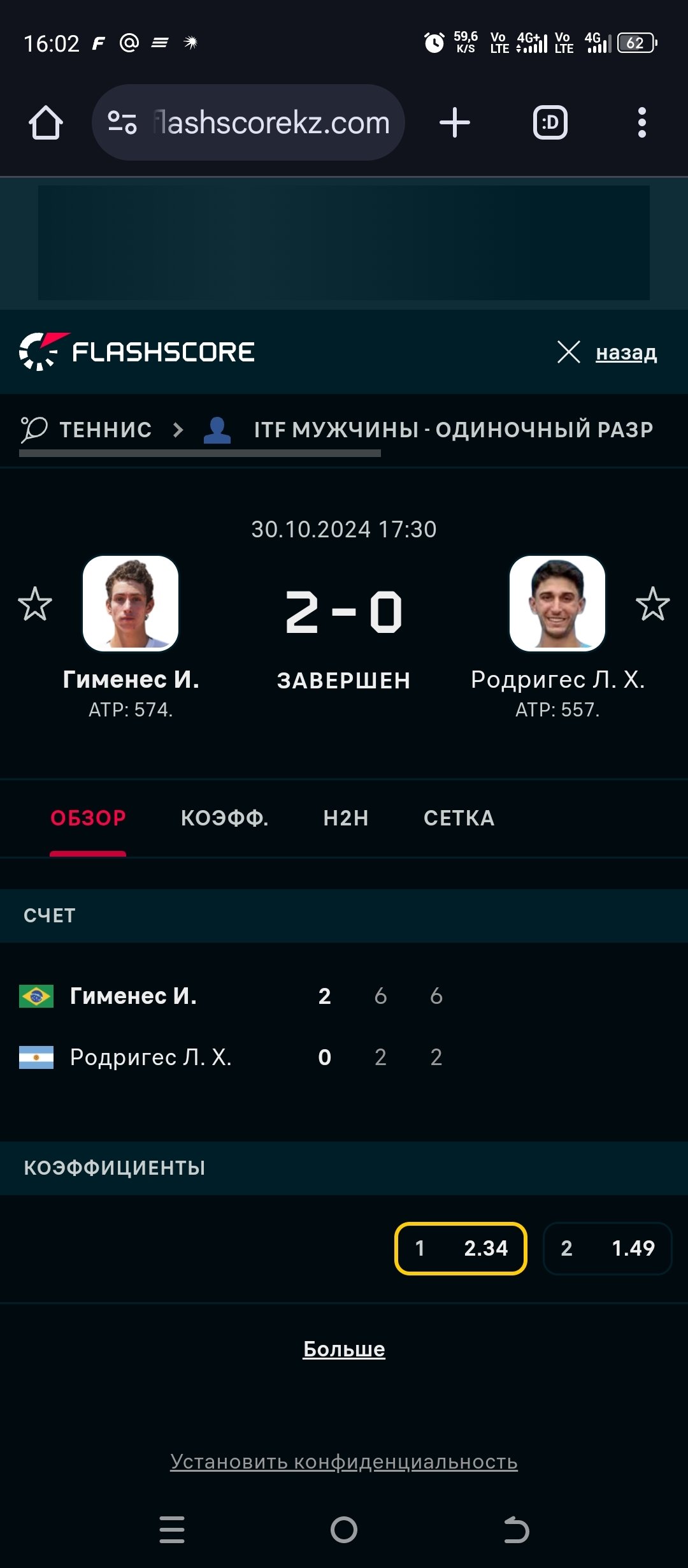
Task: Go to the browser home page
Action: (46, 122)
